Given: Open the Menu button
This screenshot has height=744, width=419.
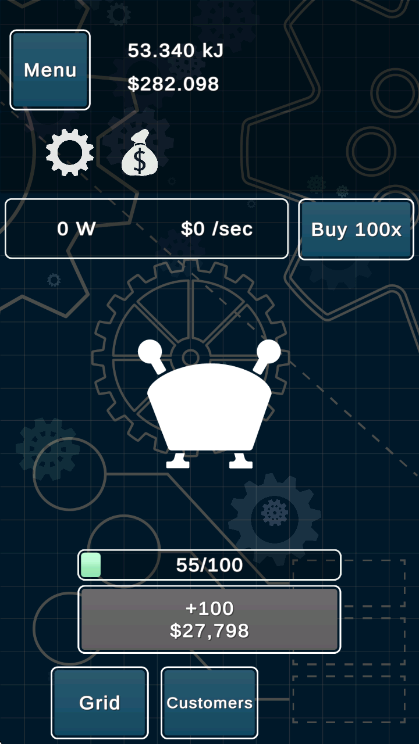Looking at the screenshot, I should (x=50, y=70).
